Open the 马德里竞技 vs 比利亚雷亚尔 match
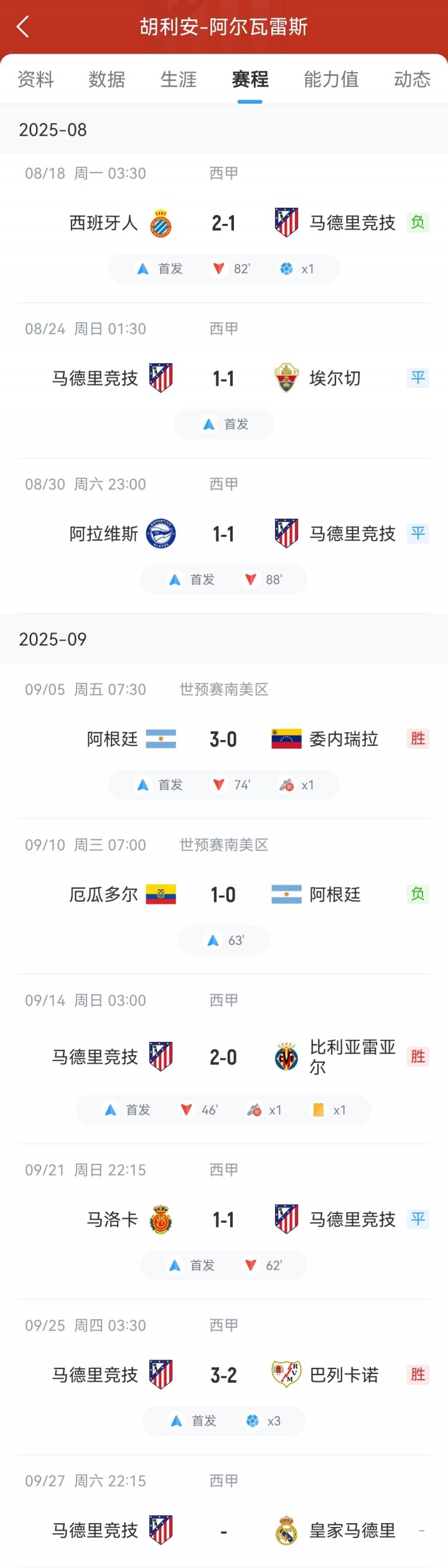 click(224, 1057)
